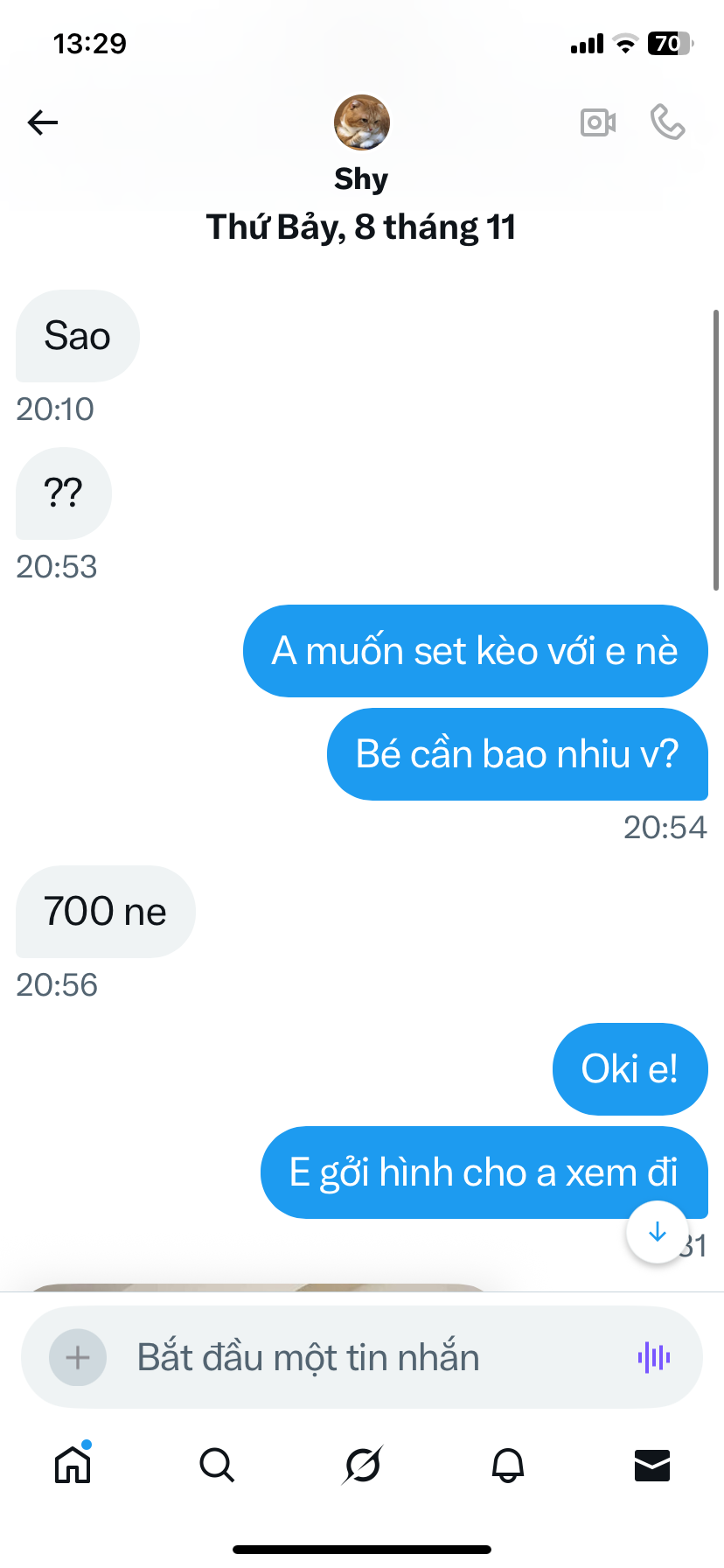Open the notifications bell tab
Image resolution: width=724 pixels, height=1568 pixels.
(507, 1464)
